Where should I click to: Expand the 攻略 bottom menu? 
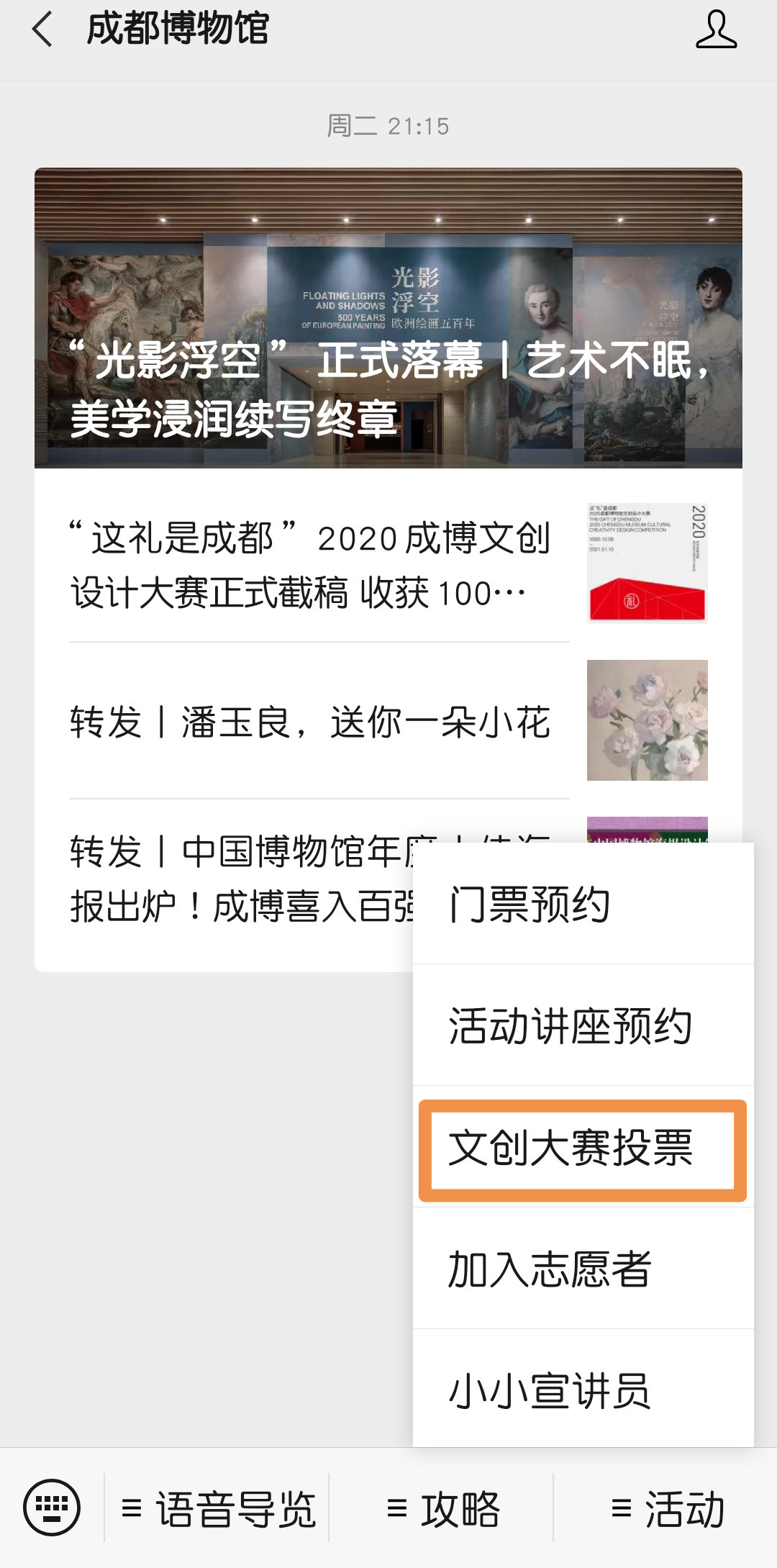(x=442, y=1509)
